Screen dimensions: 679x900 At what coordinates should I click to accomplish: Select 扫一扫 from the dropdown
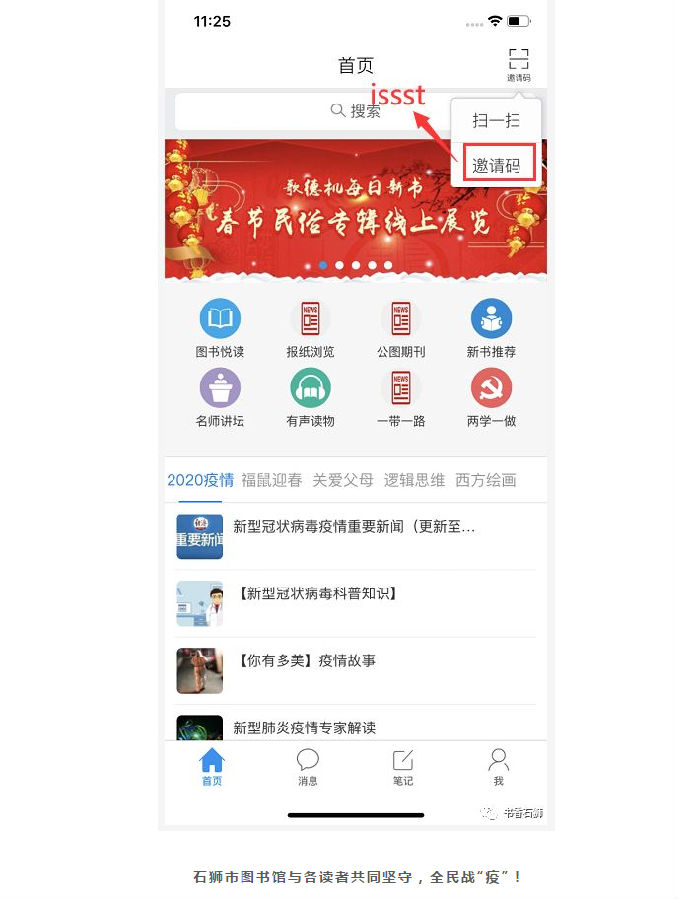point(496,121)
